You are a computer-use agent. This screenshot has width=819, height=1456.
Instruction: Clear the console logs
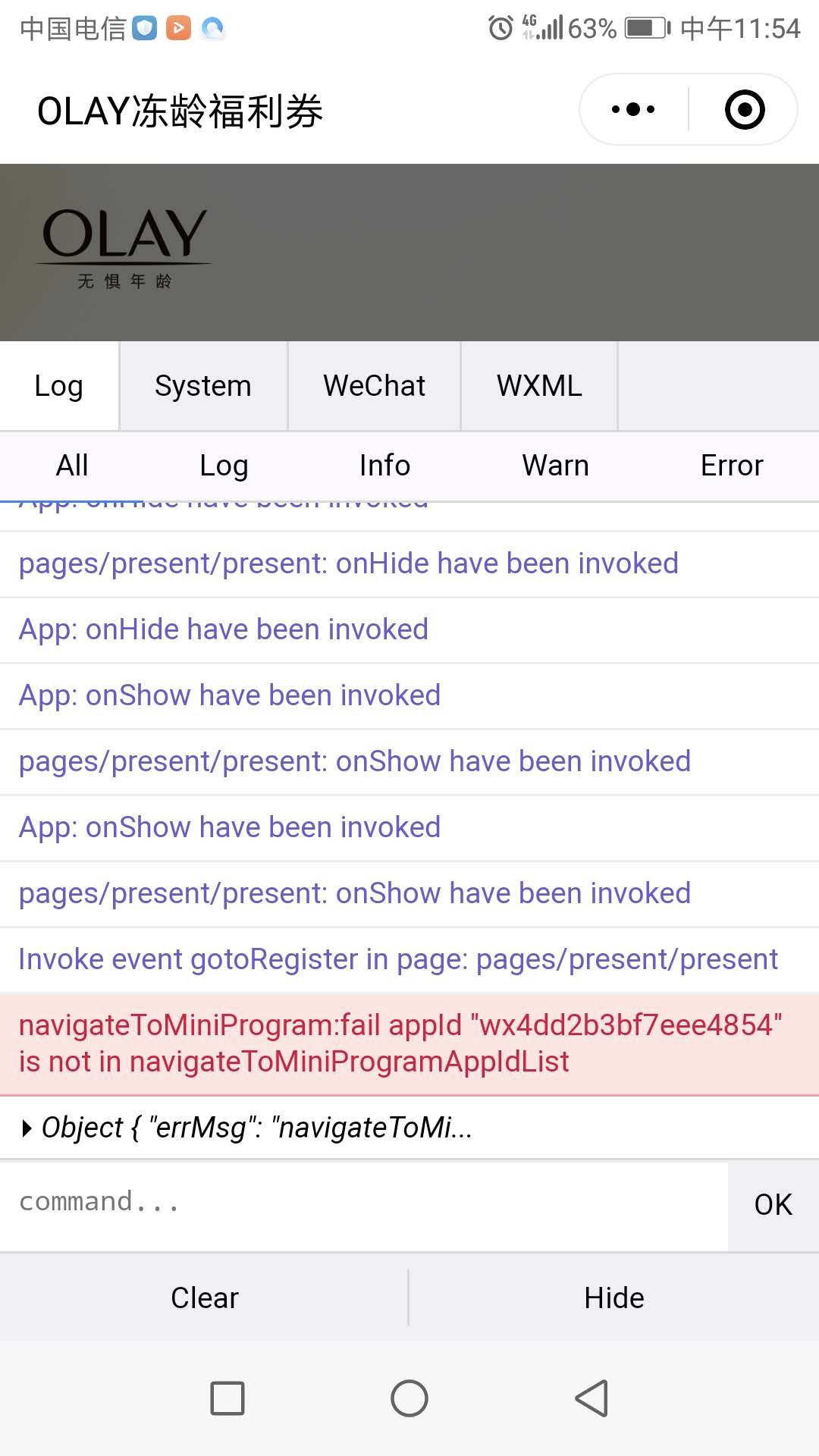[x=204, y=1298]
